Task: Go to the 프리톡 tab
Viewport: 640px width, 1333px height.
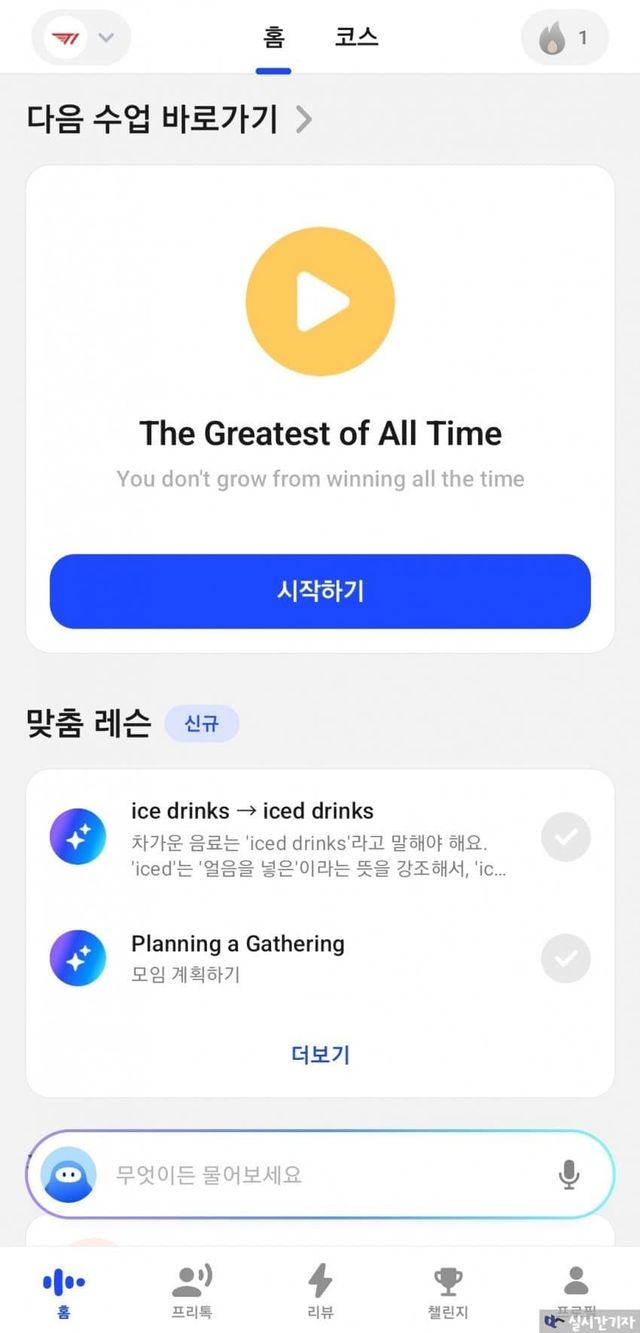Action: coord(192,1291)
